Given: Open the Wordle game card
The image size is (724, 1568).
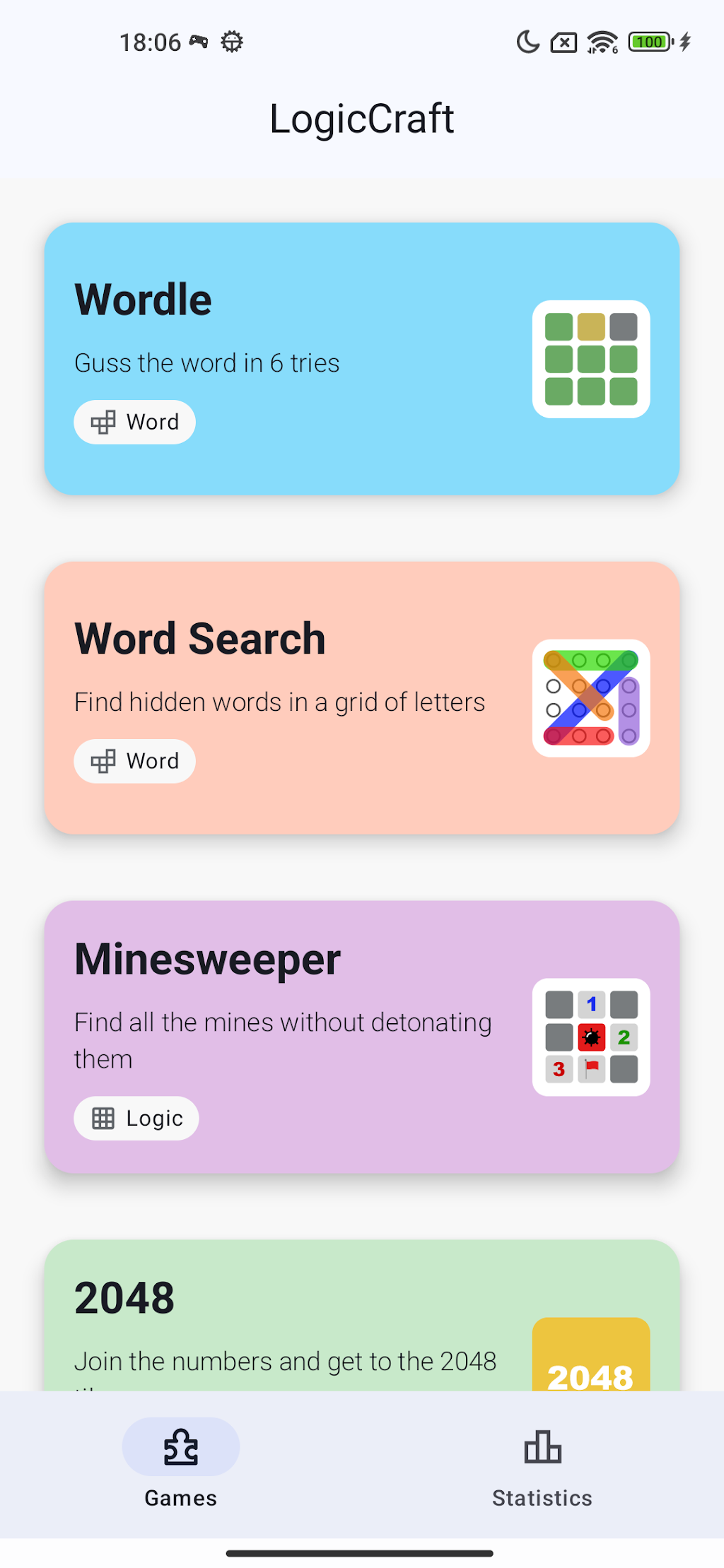Looking at the screenshot, I should pos(361,358).
